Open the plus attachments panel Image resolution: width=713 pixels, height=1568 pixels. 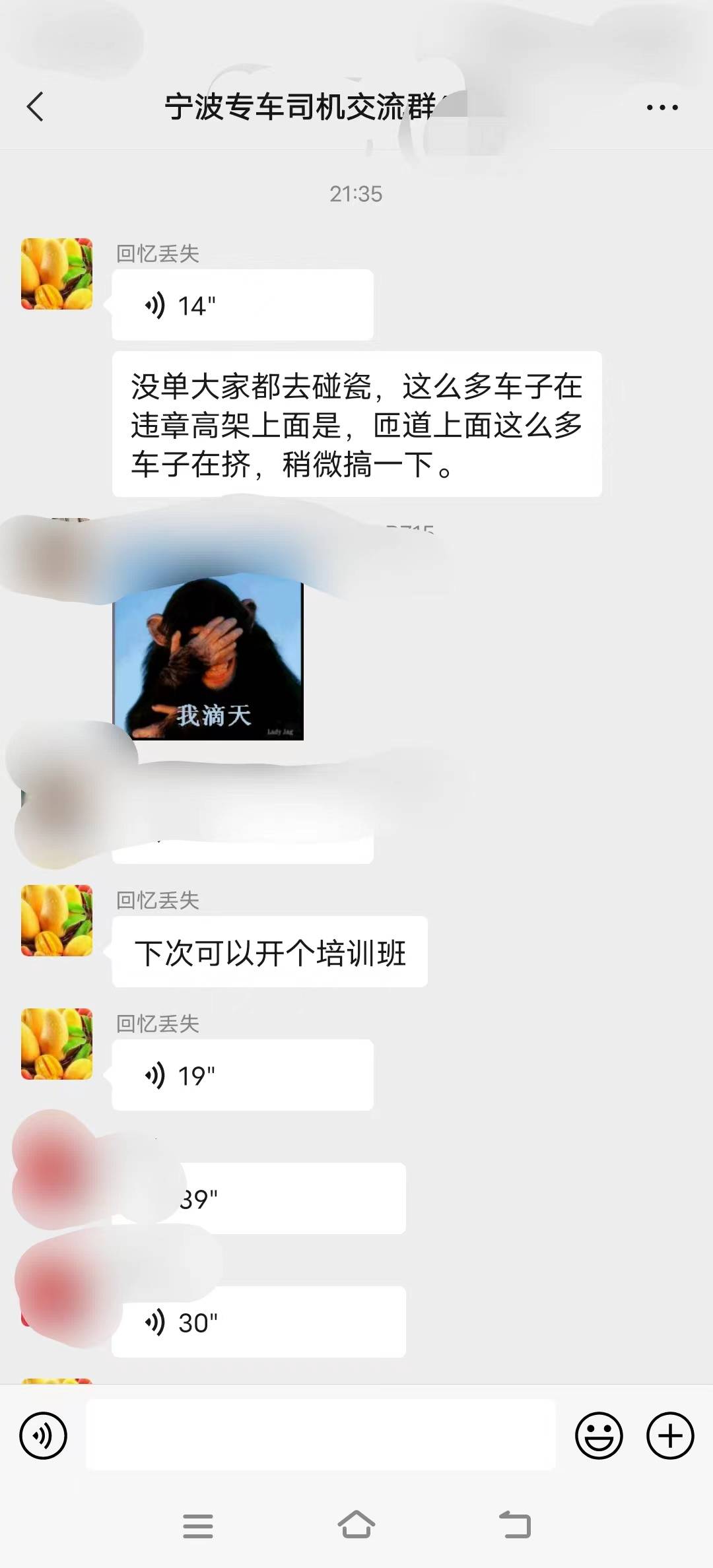(670, 1435)
